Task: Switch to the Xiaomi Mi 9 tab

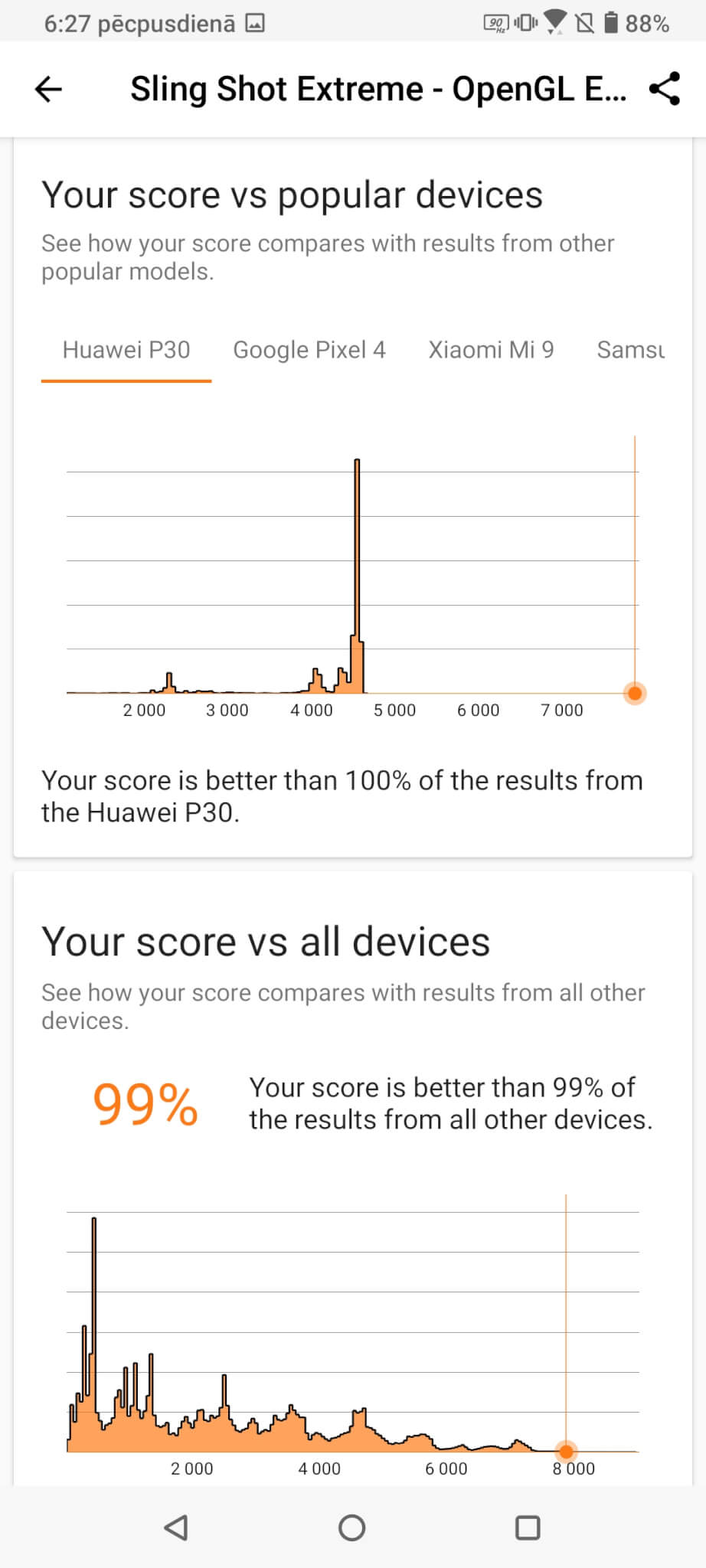Action: pyautogui.click(x=491, y=350)
